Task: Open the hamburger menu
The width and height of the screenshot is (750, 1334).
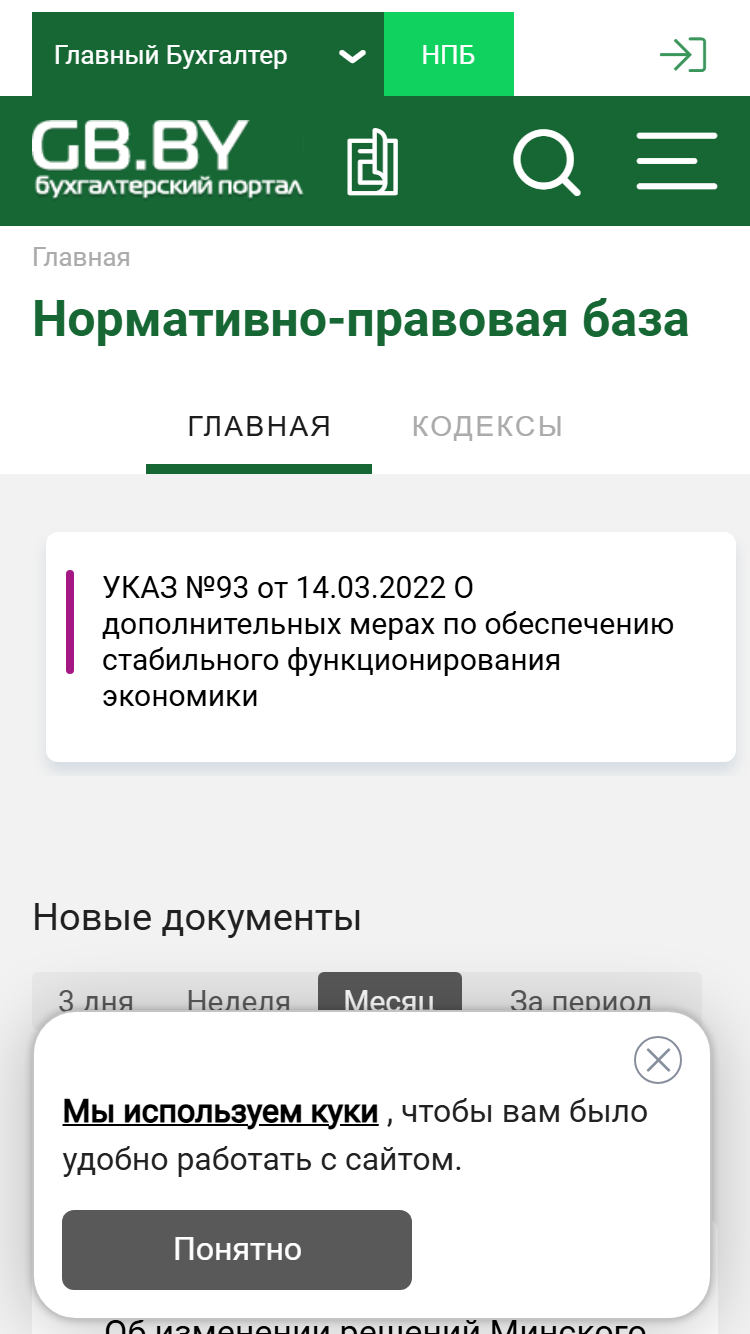Action: click(x=677, y=161)
